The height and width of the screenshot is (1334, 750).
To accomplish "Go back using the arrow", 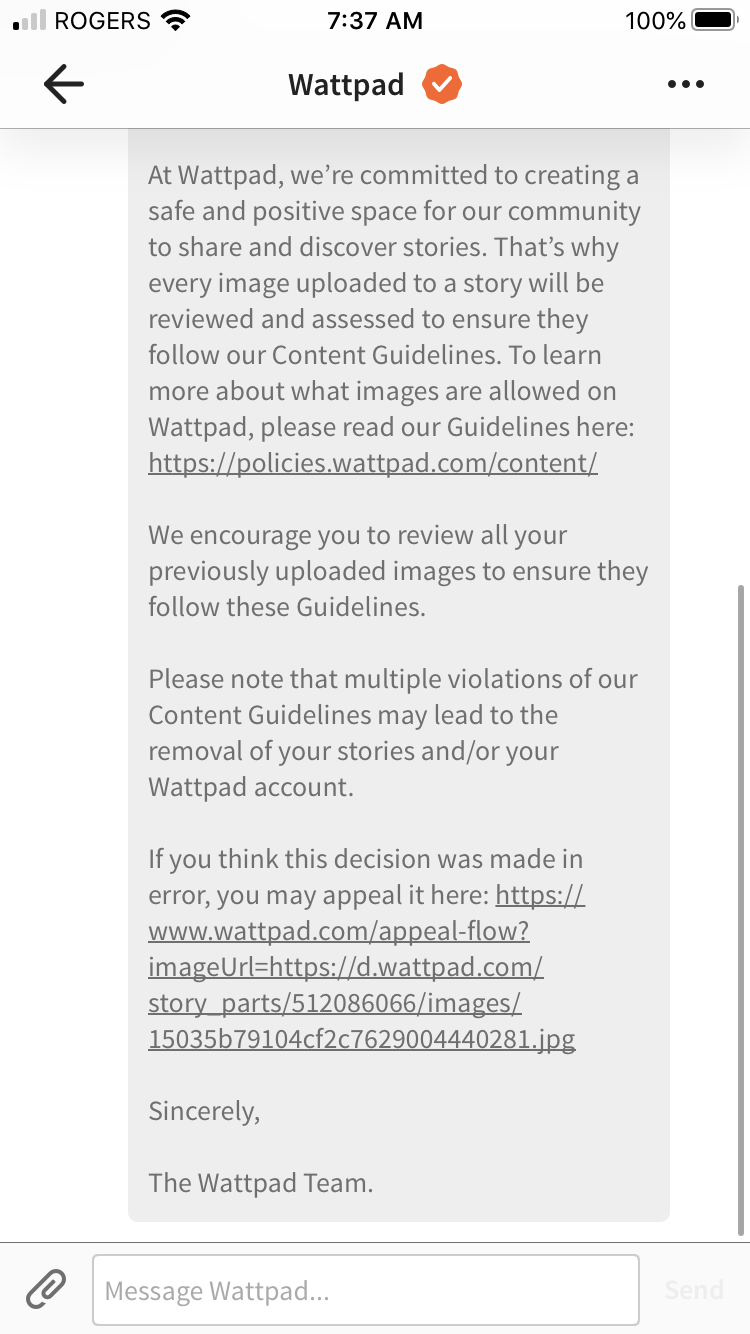I will point(64,85).
